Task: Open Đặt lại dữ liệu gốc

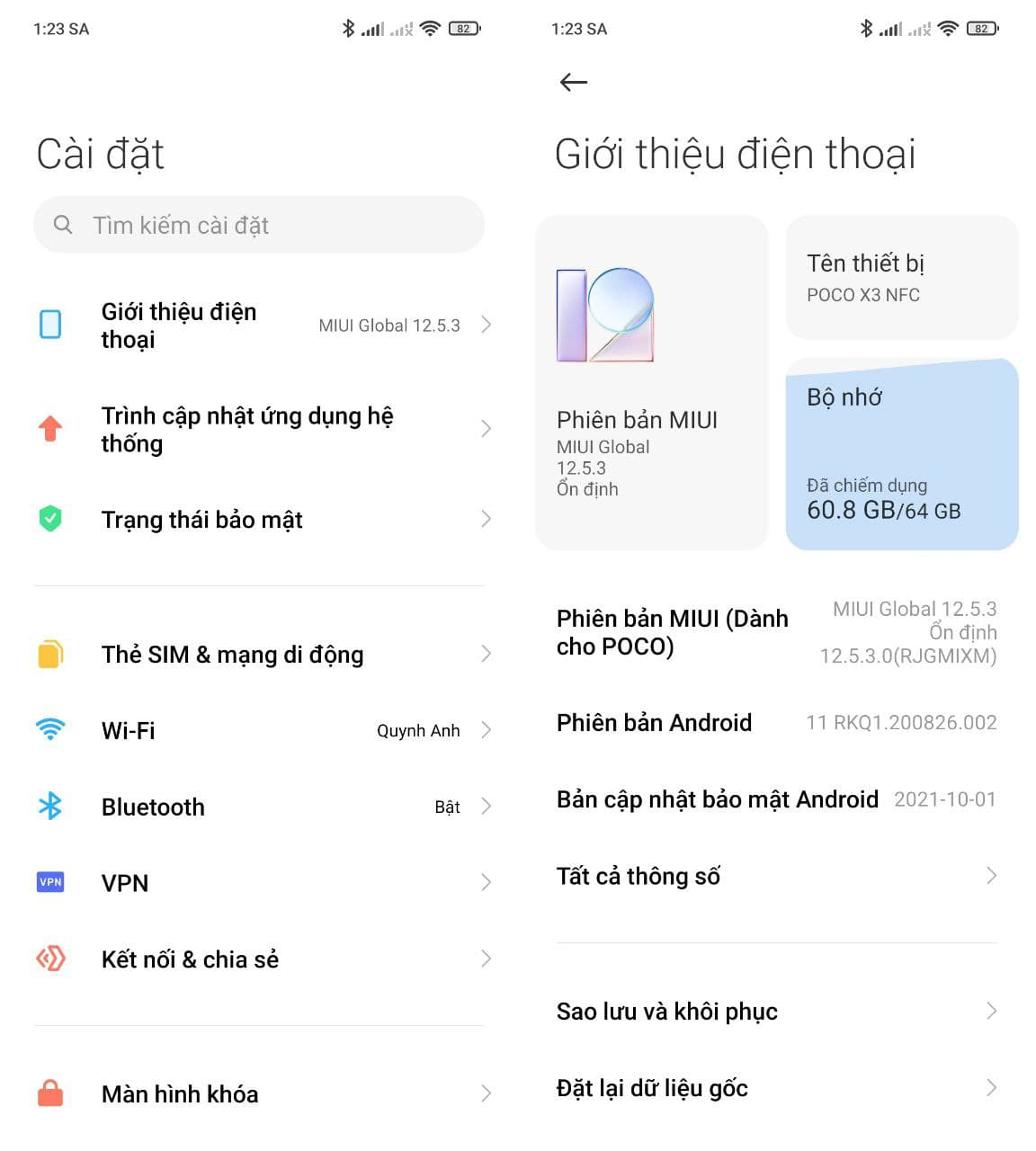Action: (776, 1088)
